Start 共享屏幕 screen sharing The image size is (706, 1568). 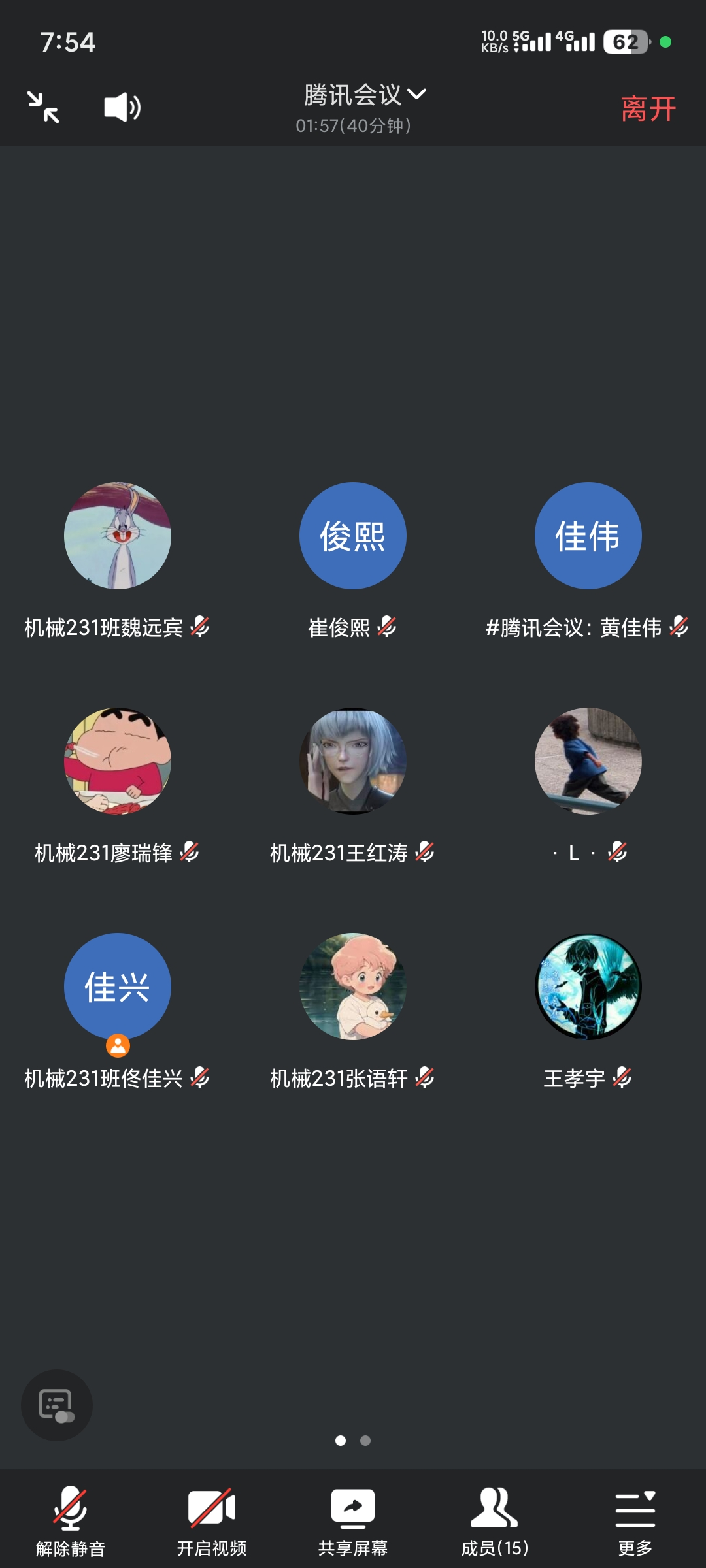pyautogui.click(x=353, y=1520)
